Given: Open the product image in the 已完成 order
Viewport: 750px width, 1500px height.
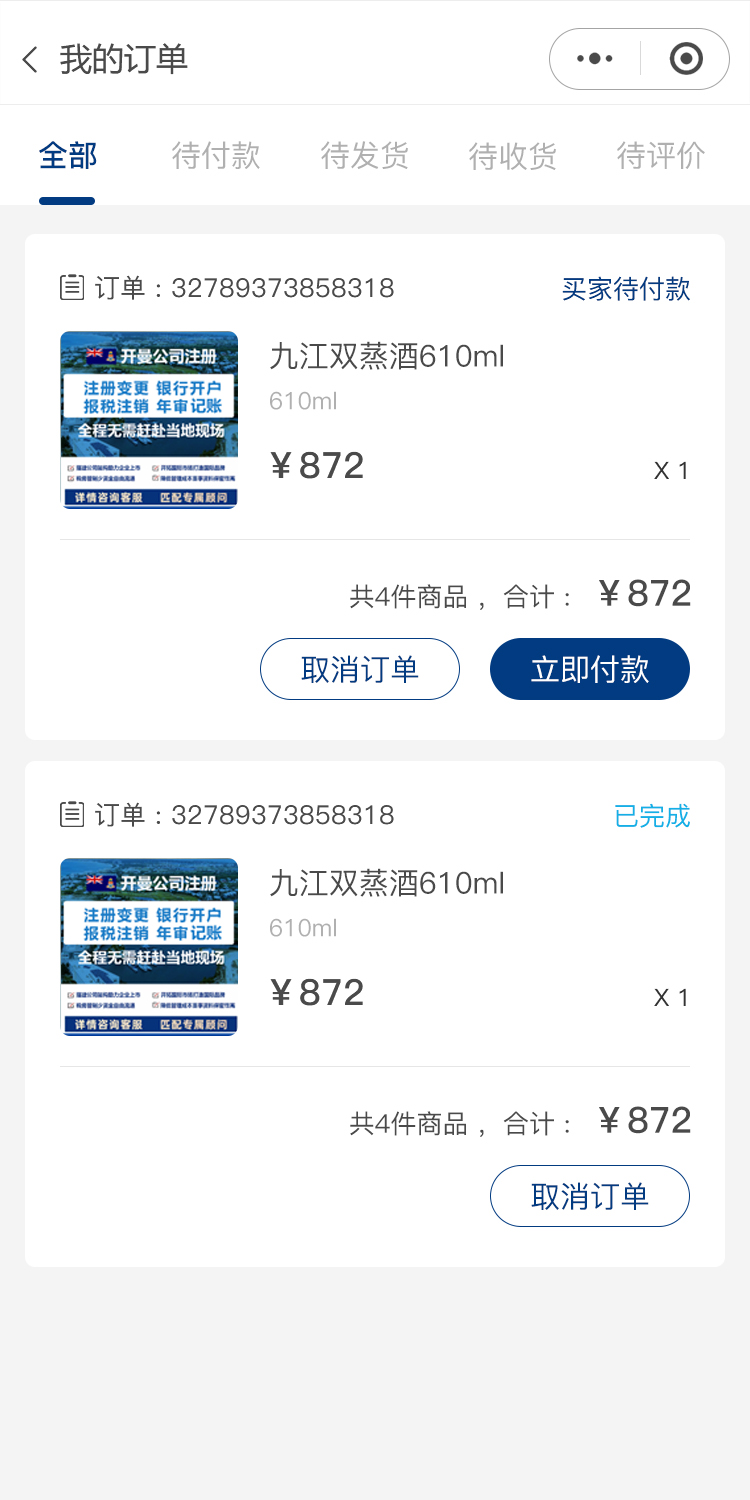Looking at the screenshot, I should coord(149,947).
